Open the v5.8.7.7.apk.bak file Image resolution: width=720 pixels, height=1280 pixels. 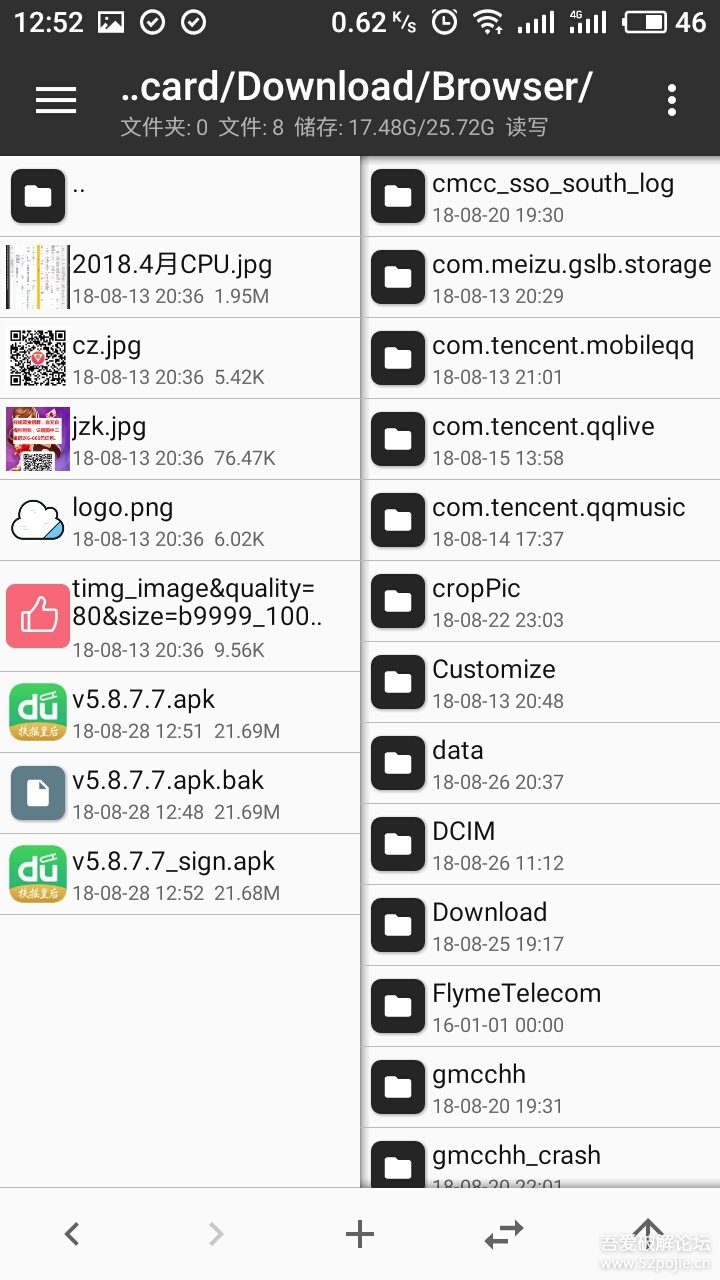(180, 793)
